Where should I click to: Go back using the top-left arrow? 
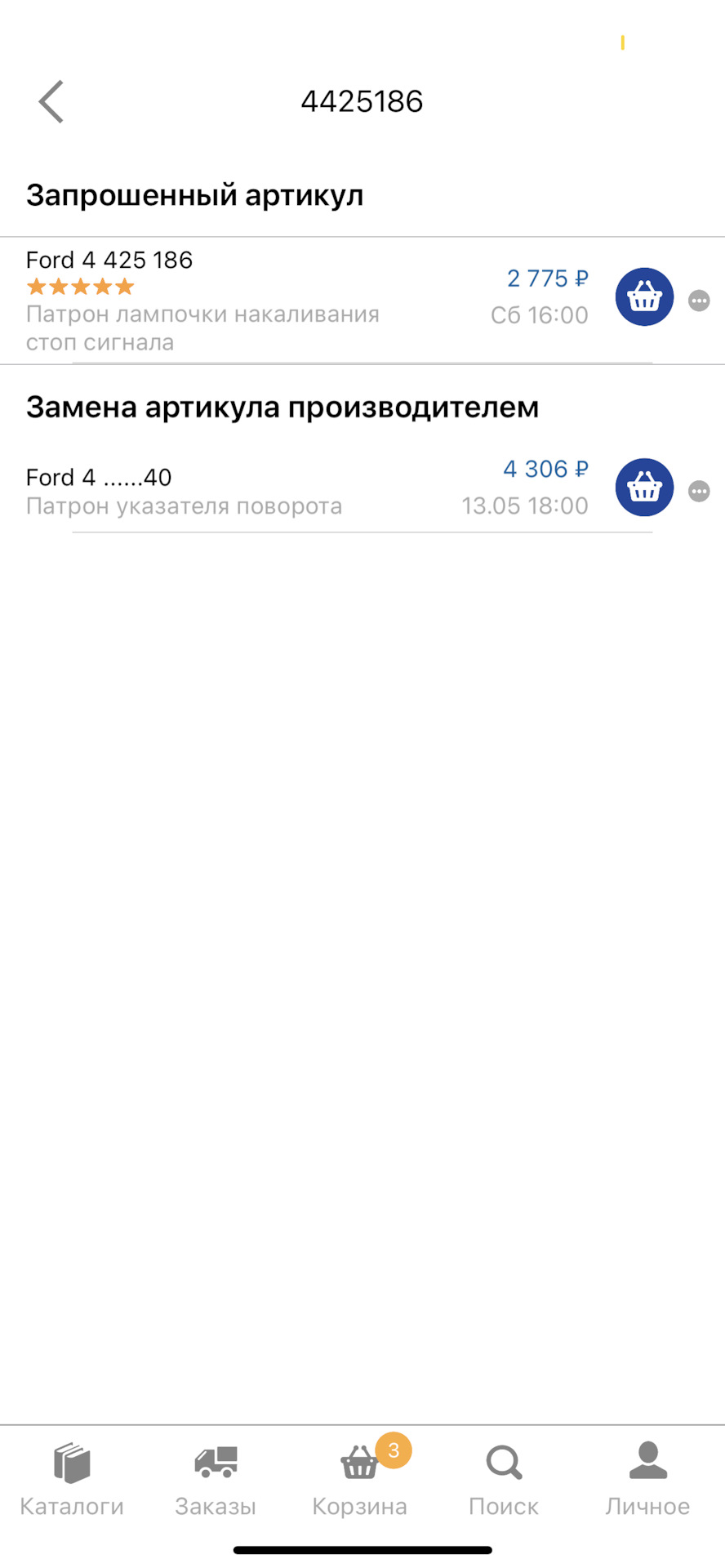point(51,102)
